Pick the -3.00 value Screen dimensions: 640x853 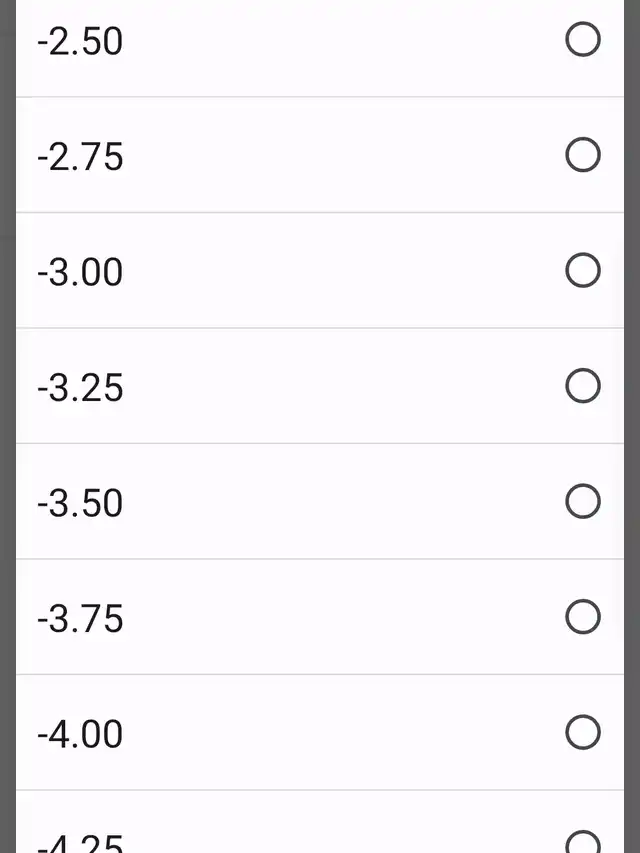[x=583, y=270]
